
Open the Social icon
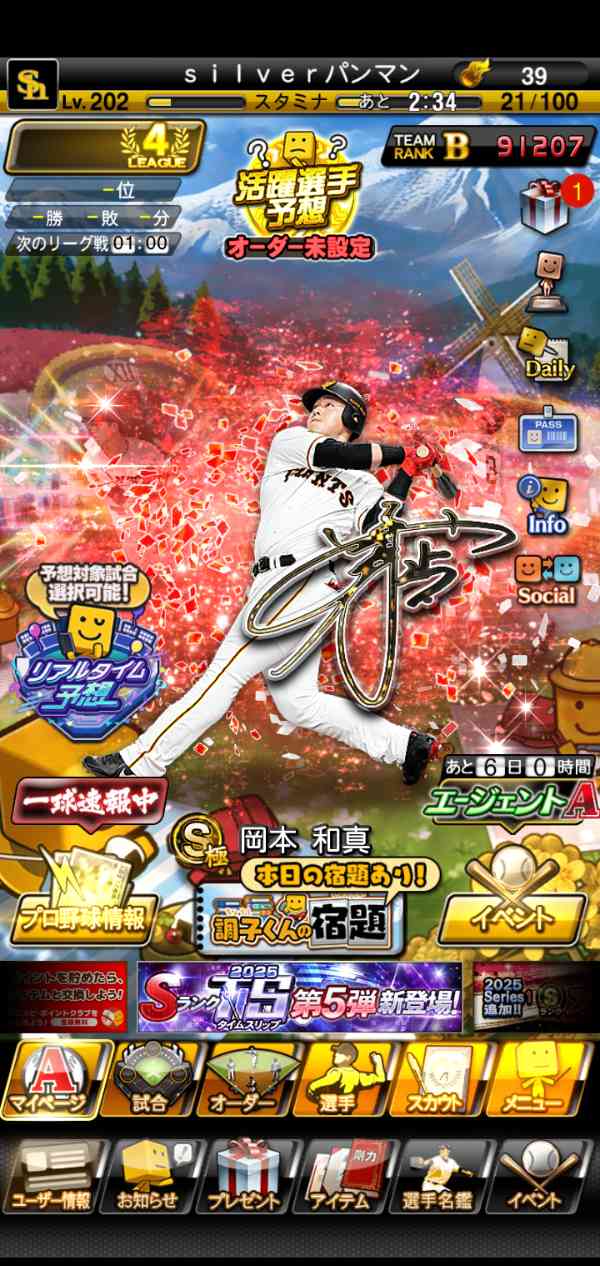click(546, 580)
